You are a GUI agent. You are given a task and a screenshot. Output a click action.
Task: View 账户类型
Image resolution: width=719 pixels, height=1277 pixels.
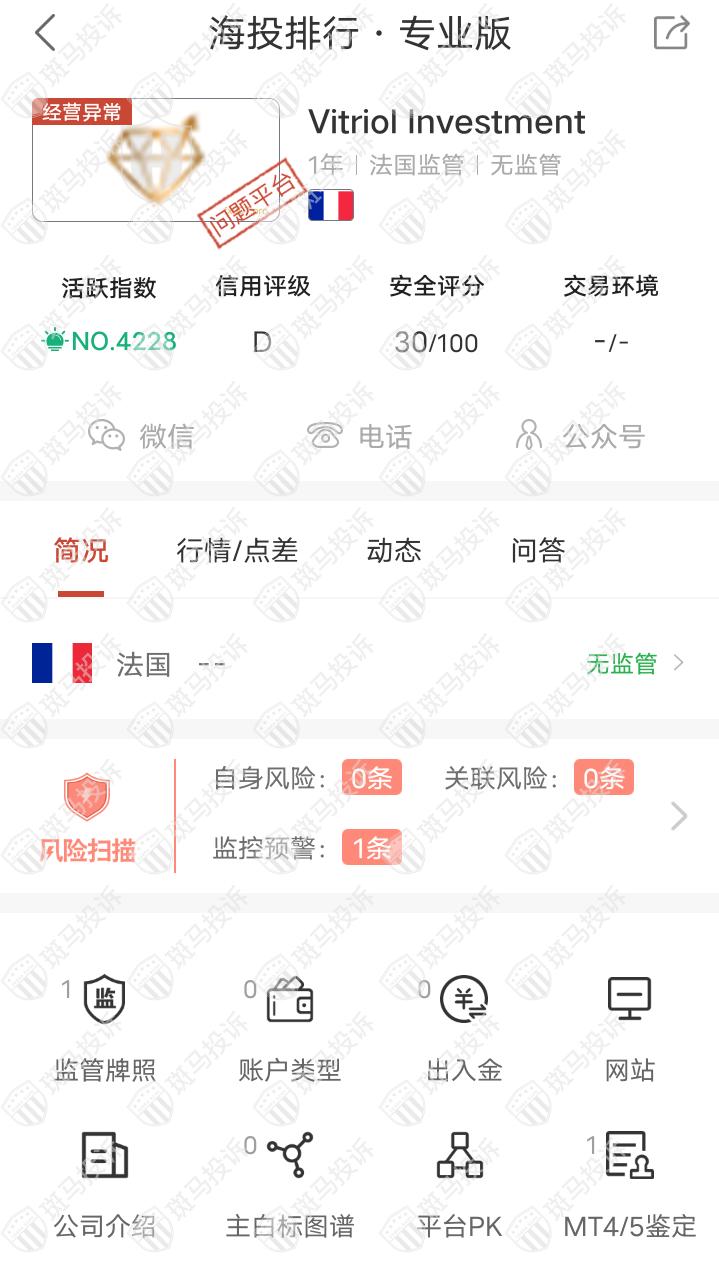290,1028
